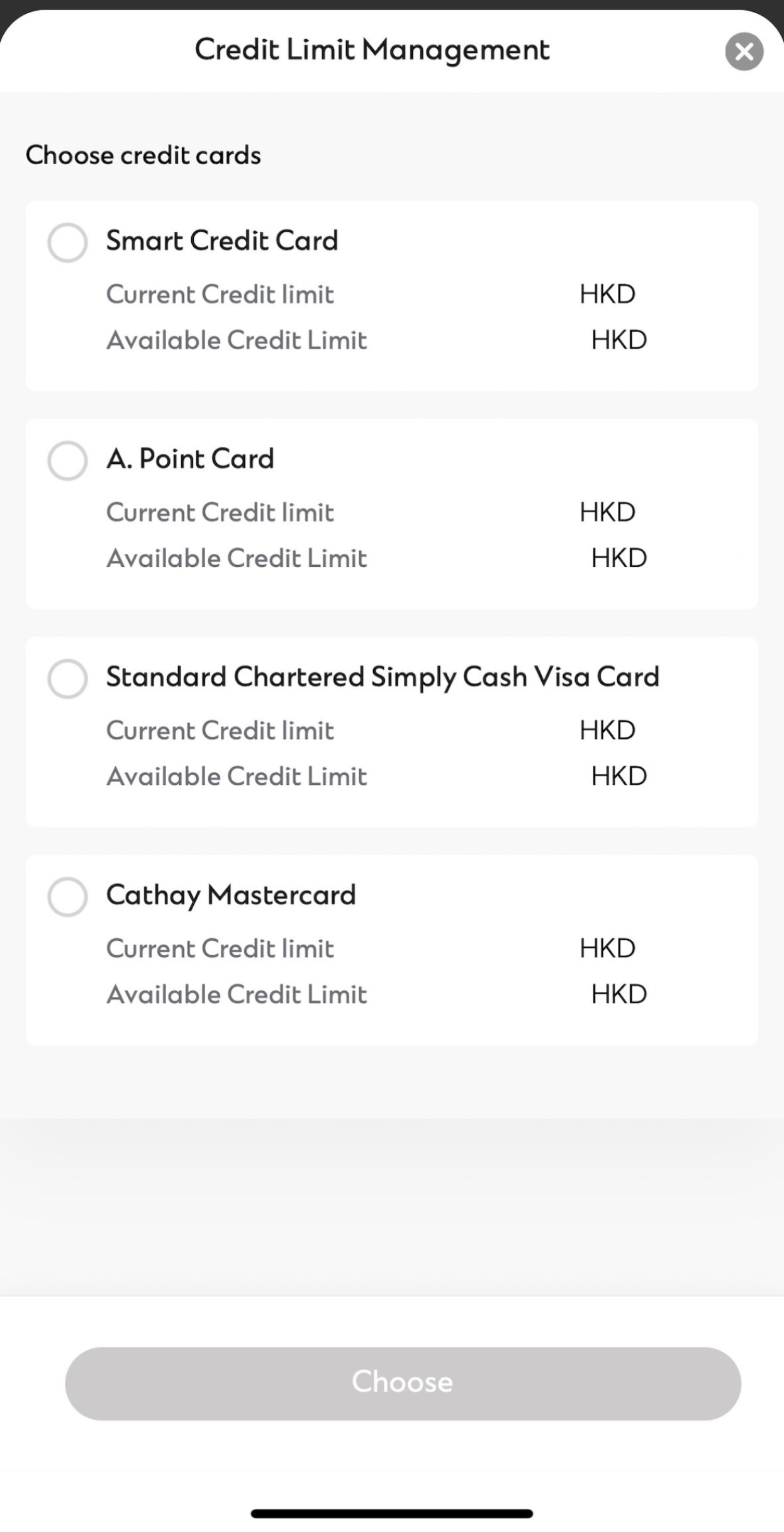
Task: Tap Current Credit limit under Smart Credit Card
Action: coord(220,295)
